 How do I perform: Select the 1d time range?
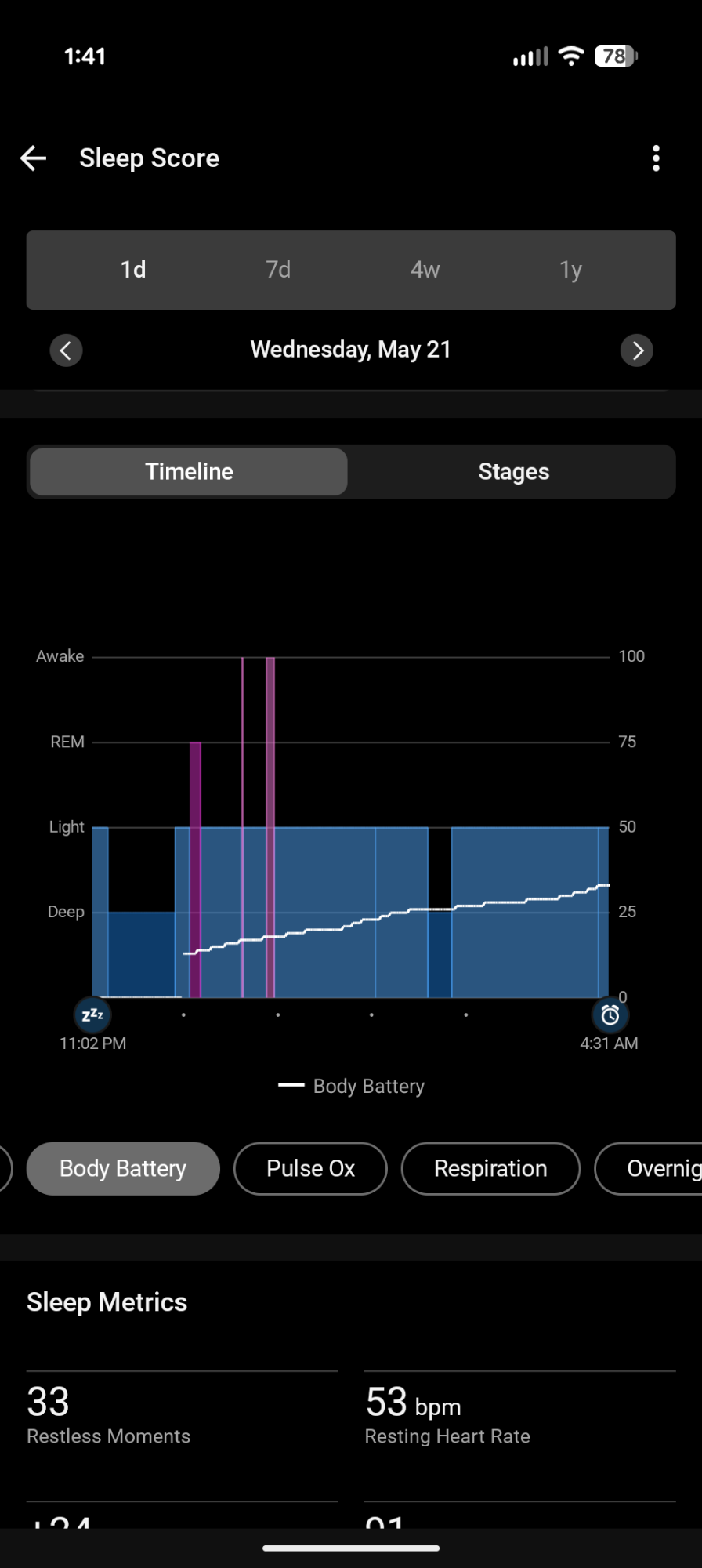tap(133, 270)
